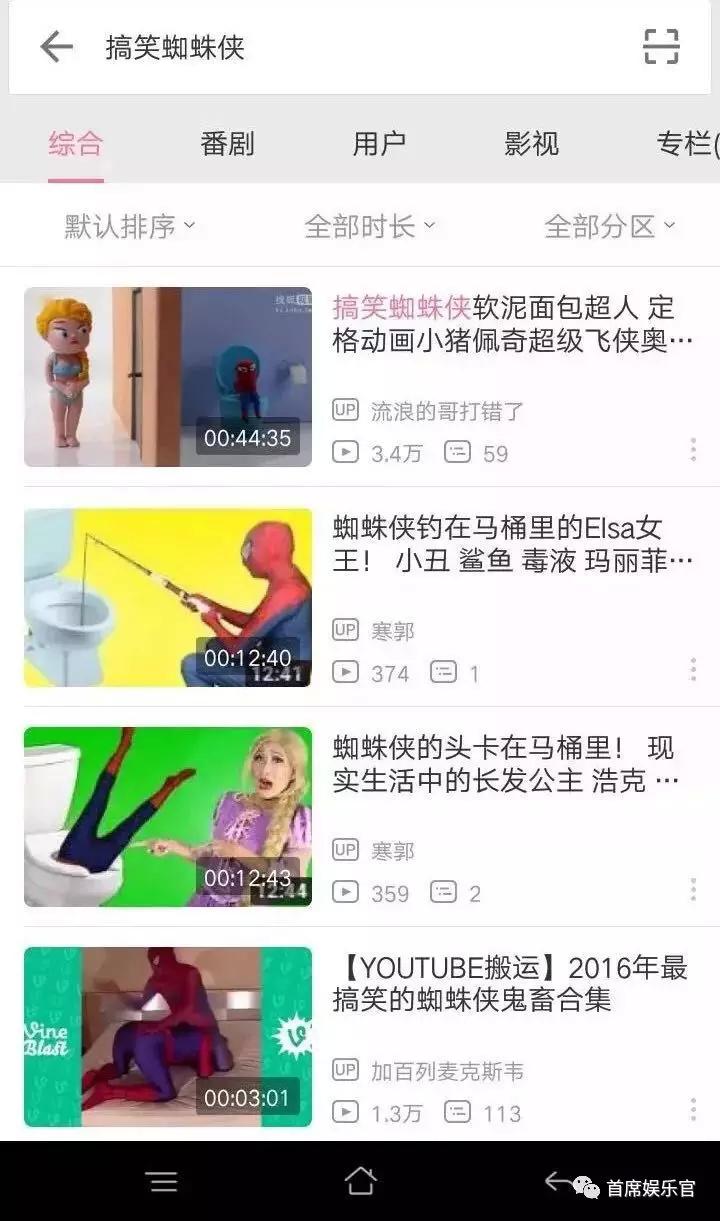Switch to the 番剧 tab
The height and width of the screenshot is (1221, 720).
point(227,144)
